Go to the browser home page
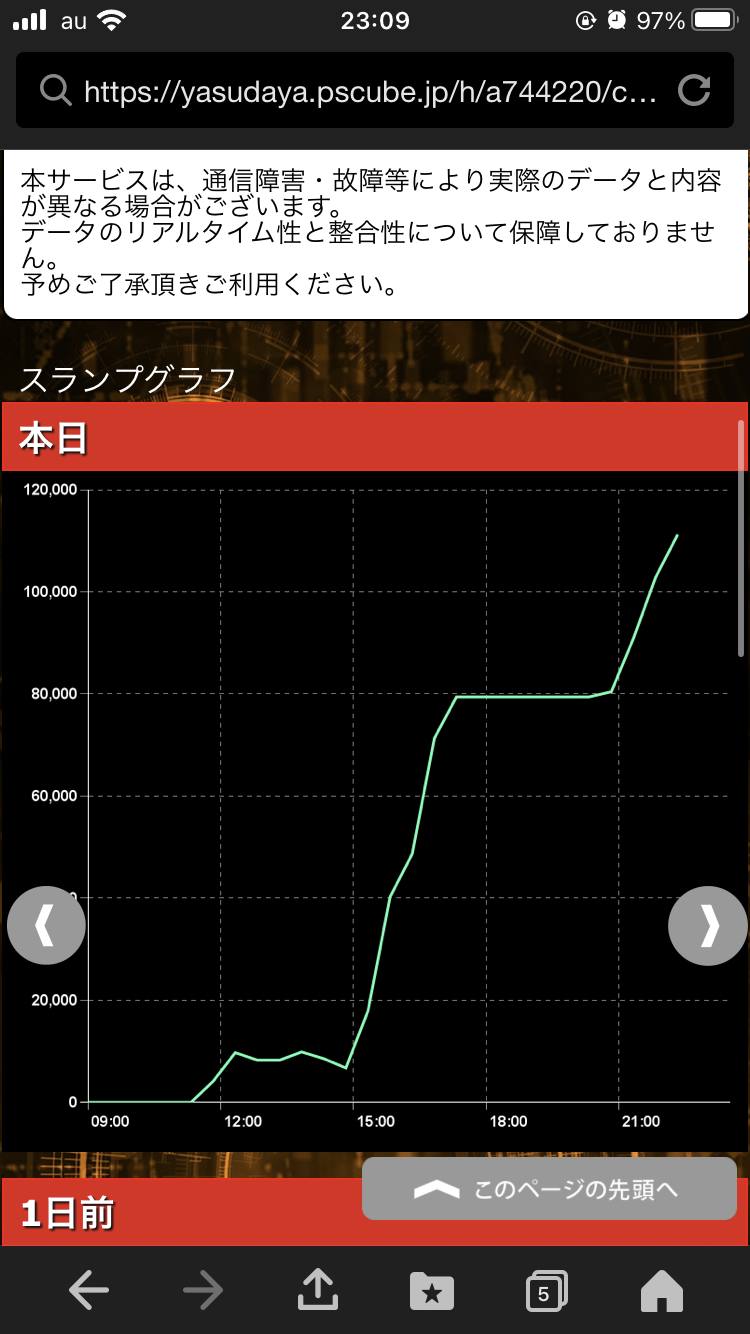The image size is (750, 1334). [661, 1292]
